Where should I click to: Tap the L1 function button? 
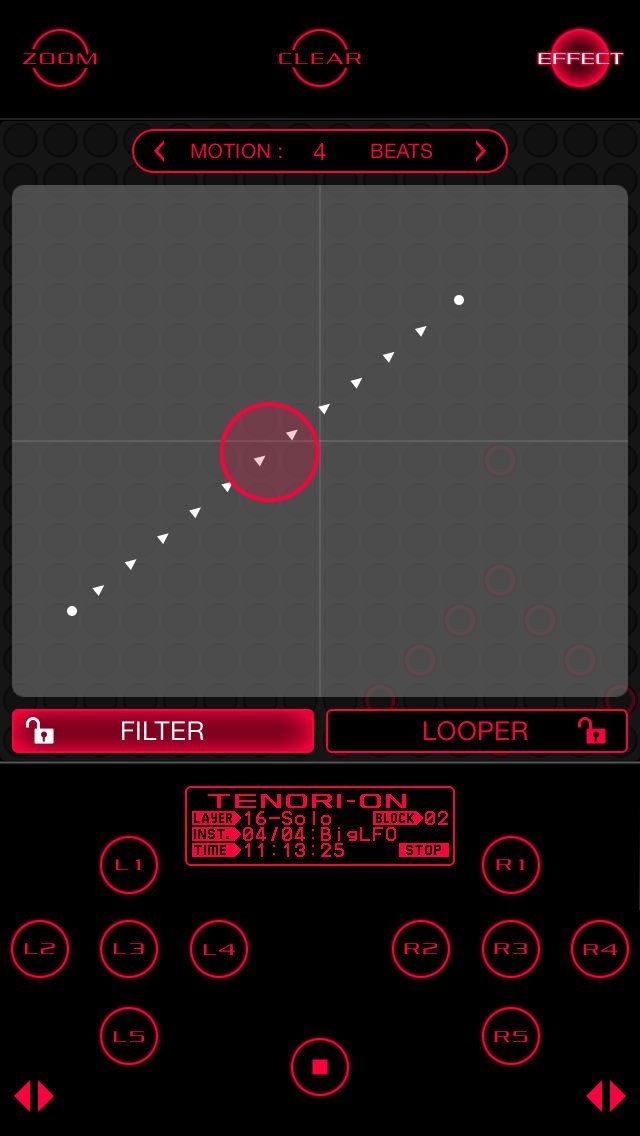[129, 865]
